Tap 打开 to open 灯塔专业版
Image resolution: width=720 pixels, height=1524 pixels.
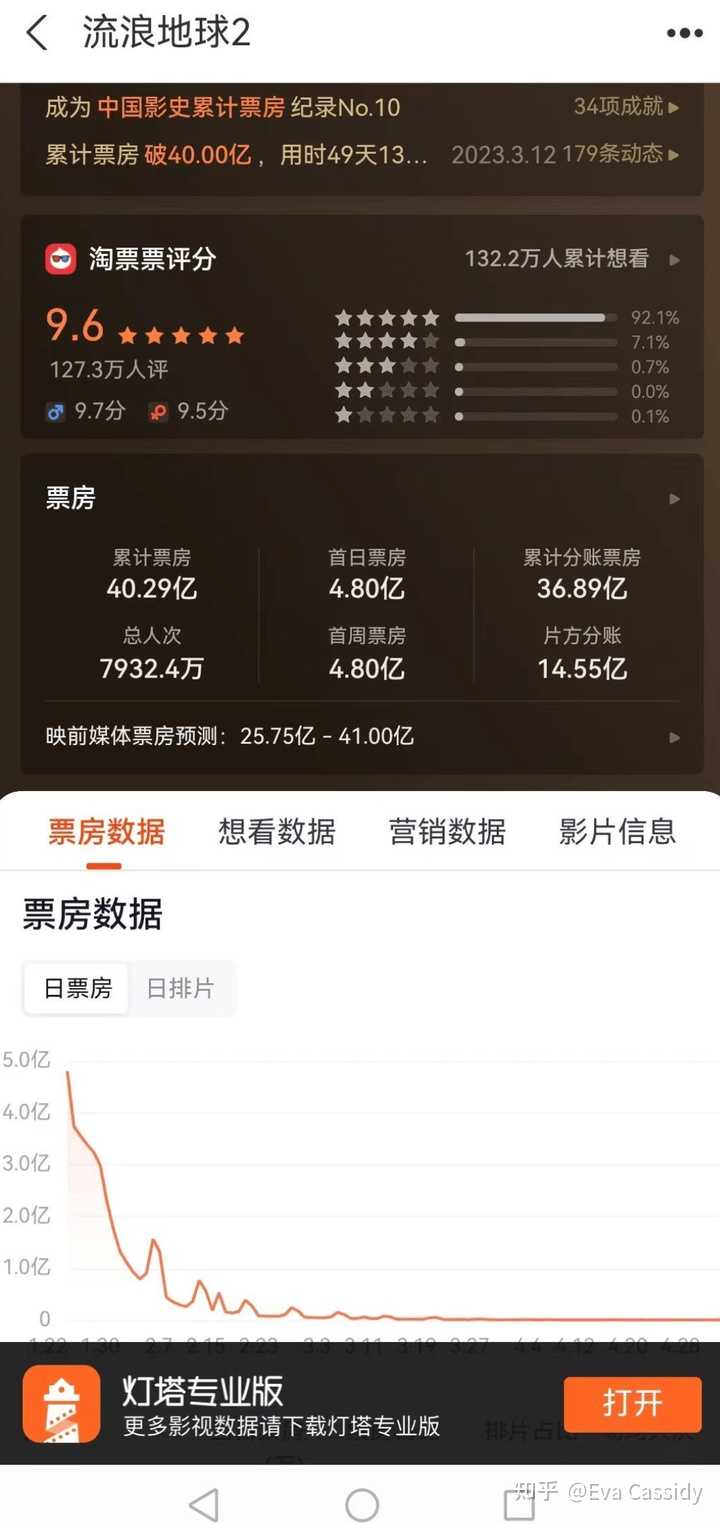(632, 1404)
